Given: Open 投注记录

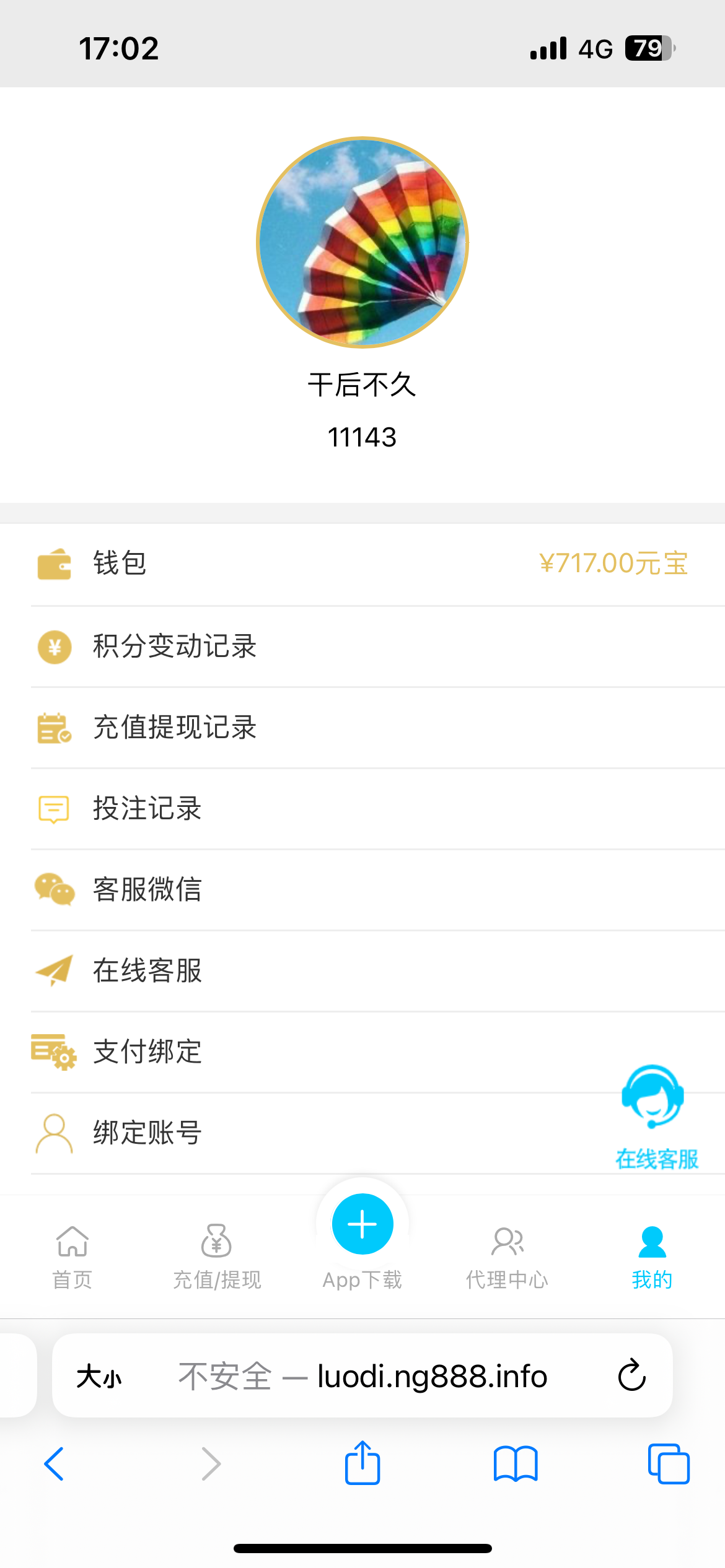Looking at the screenshot, I should pyautogui.click(x=362, y=809).
